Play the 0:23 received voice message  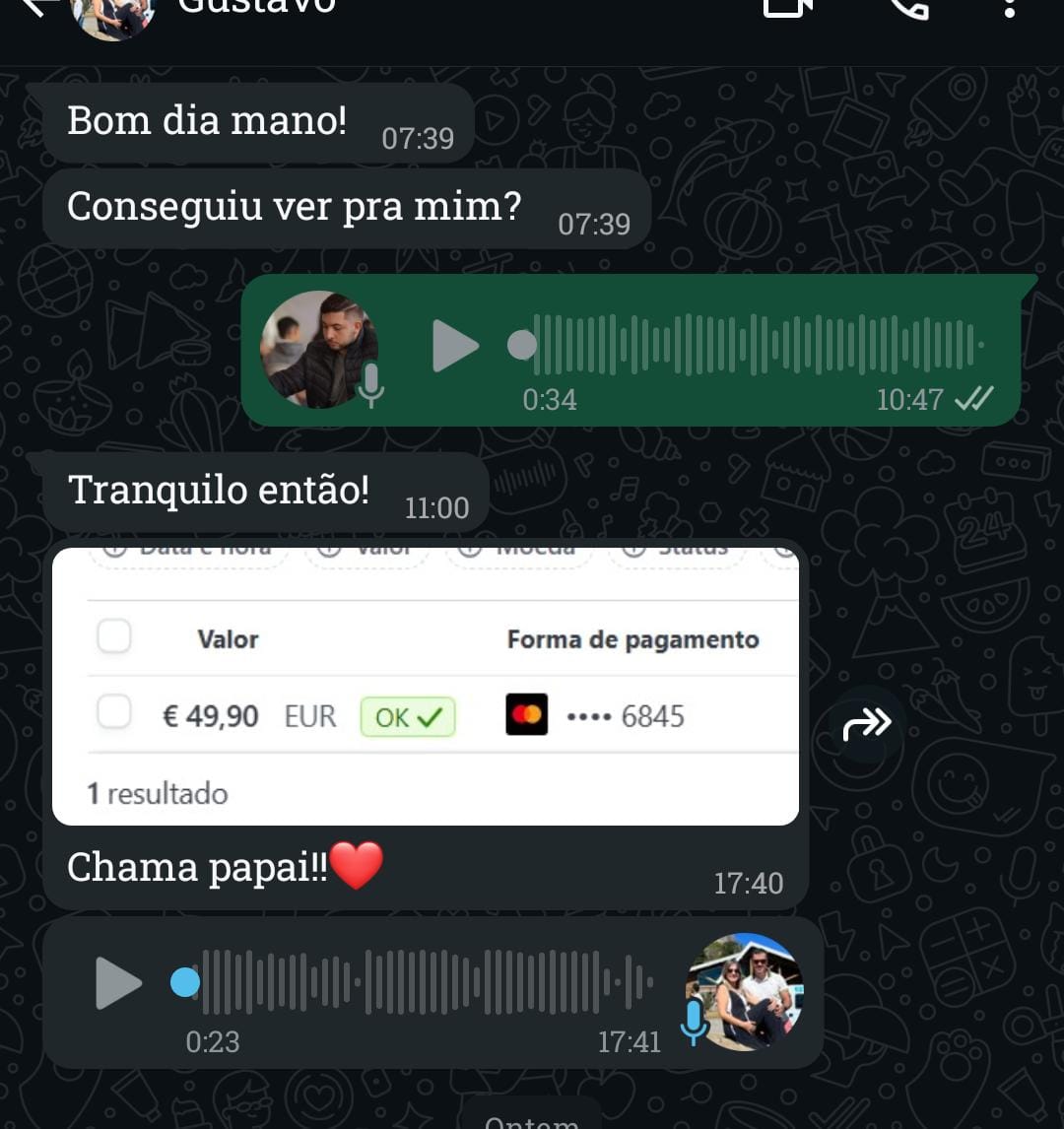point(119,982)
